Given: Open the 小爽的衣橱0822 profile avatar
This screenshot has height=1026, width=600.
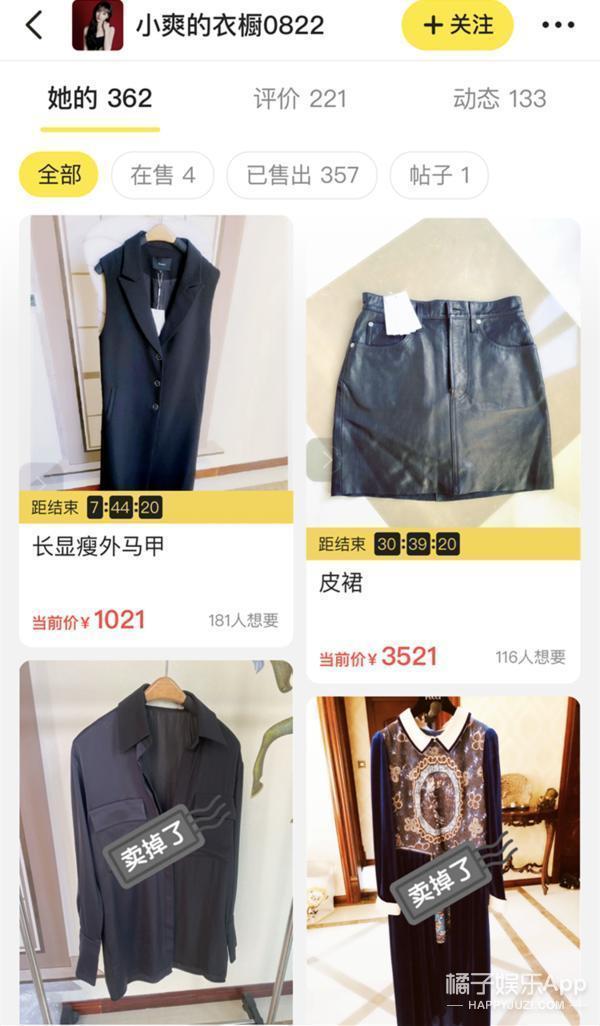Looking at the screenshot, I should [x=97, y=26].
